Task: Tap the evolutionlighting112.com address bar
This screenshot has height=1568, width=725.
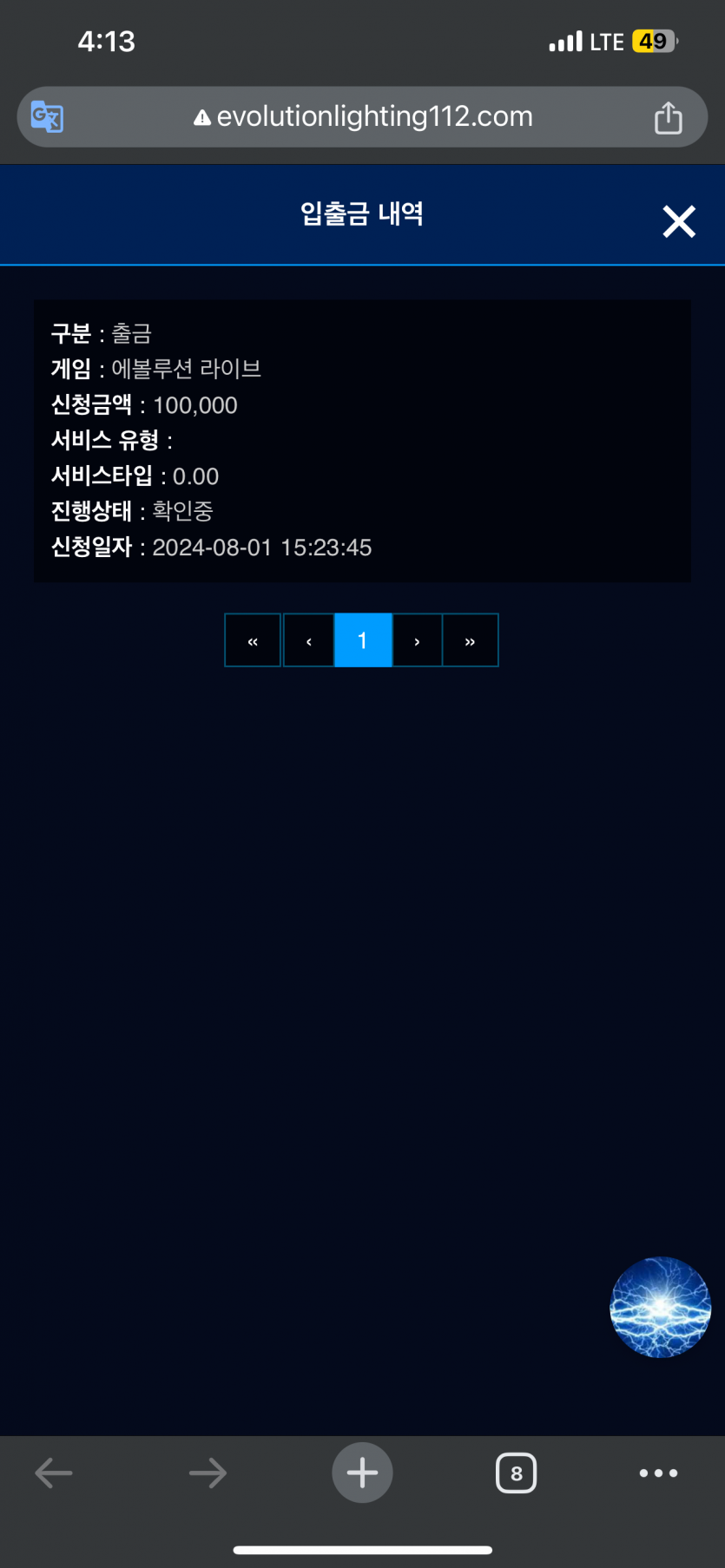Action: [362, 116]
